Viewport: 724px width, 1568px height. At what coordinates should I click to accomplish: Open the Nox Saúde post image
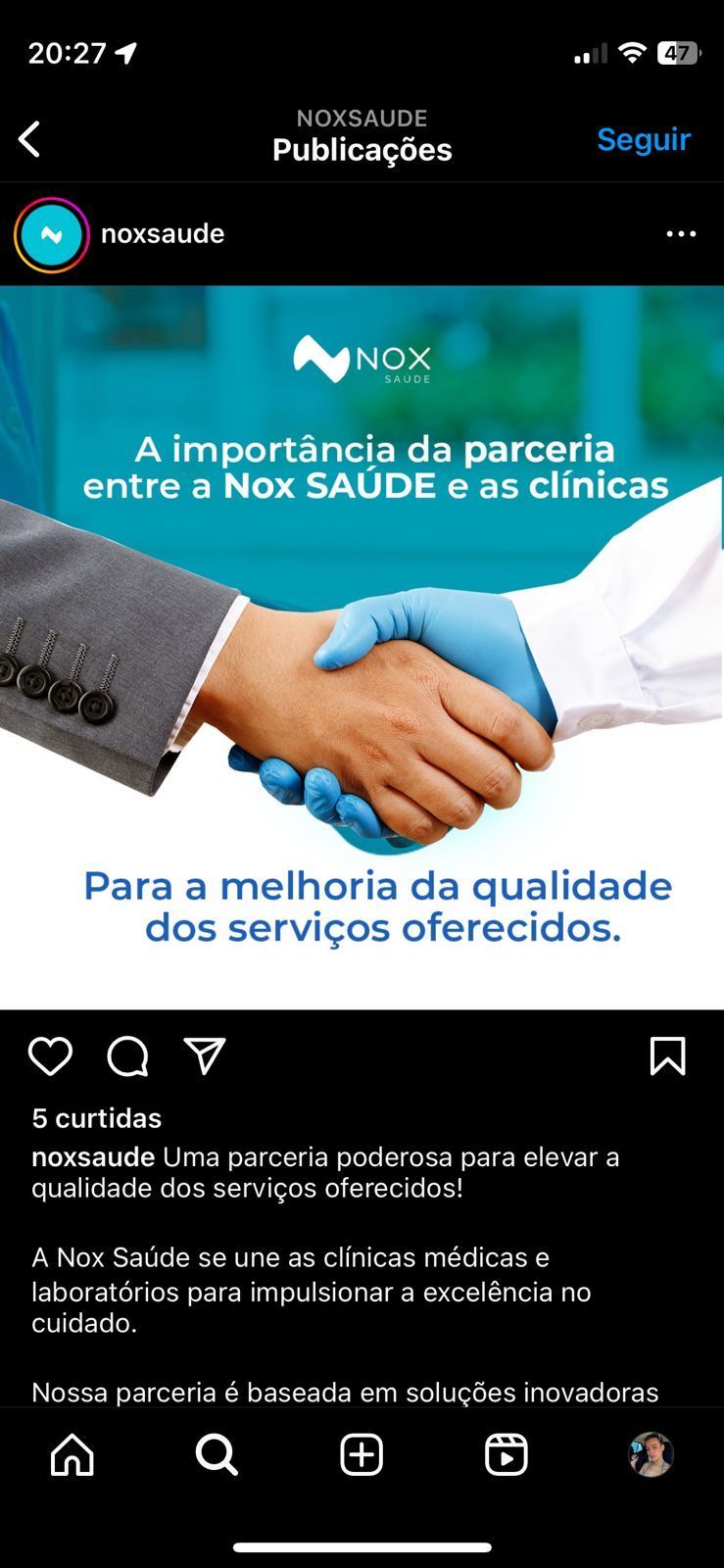[362, 647]
